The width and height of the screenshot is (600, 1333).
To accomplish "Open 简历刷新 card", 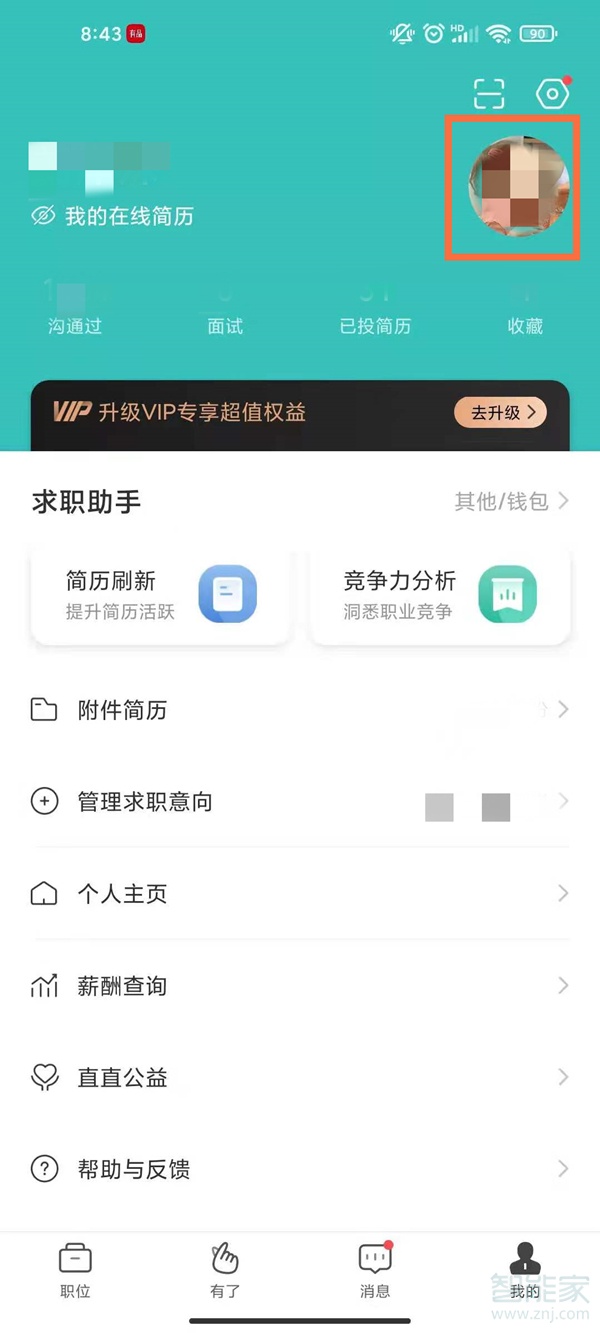I will coord(161,594).
